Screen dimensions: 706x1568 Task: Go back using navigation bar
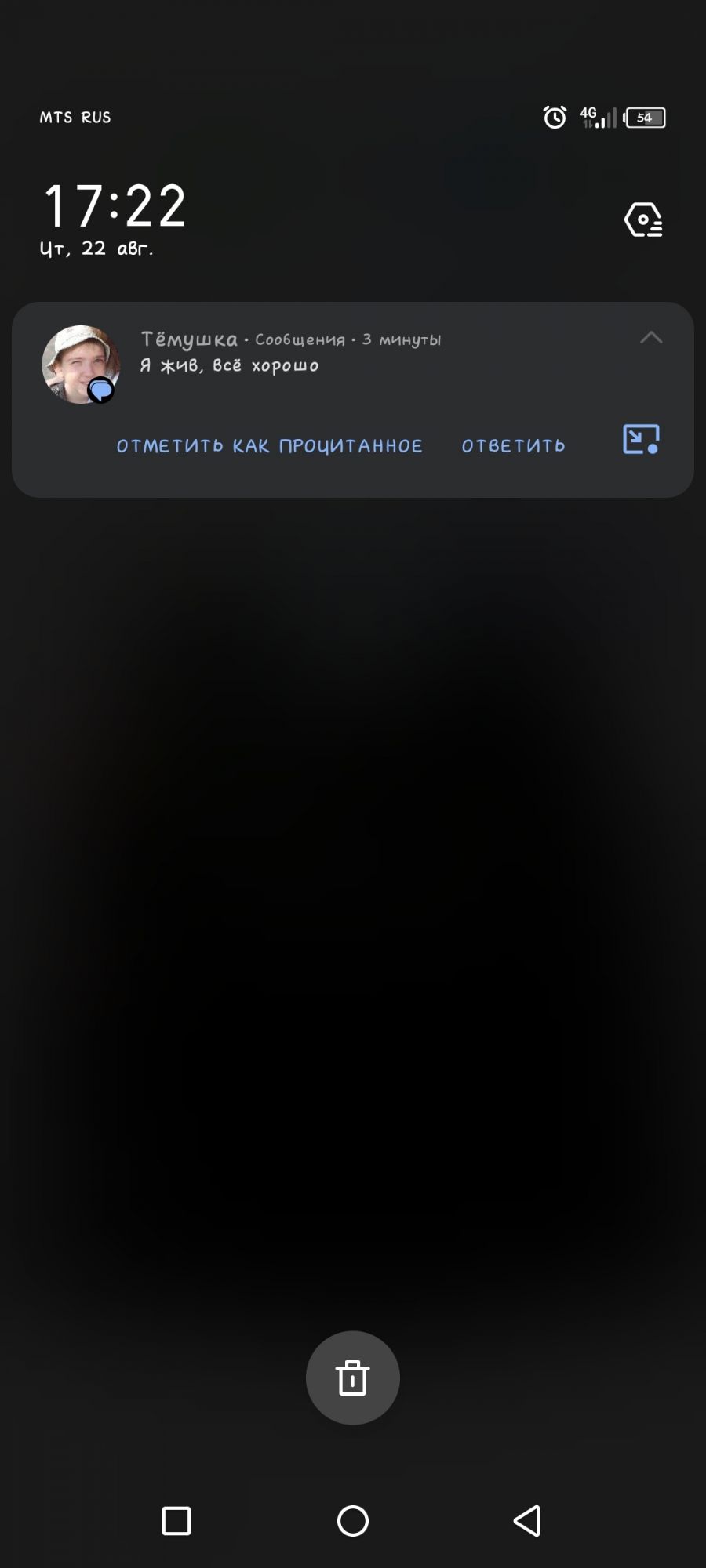pos(527,1521)
